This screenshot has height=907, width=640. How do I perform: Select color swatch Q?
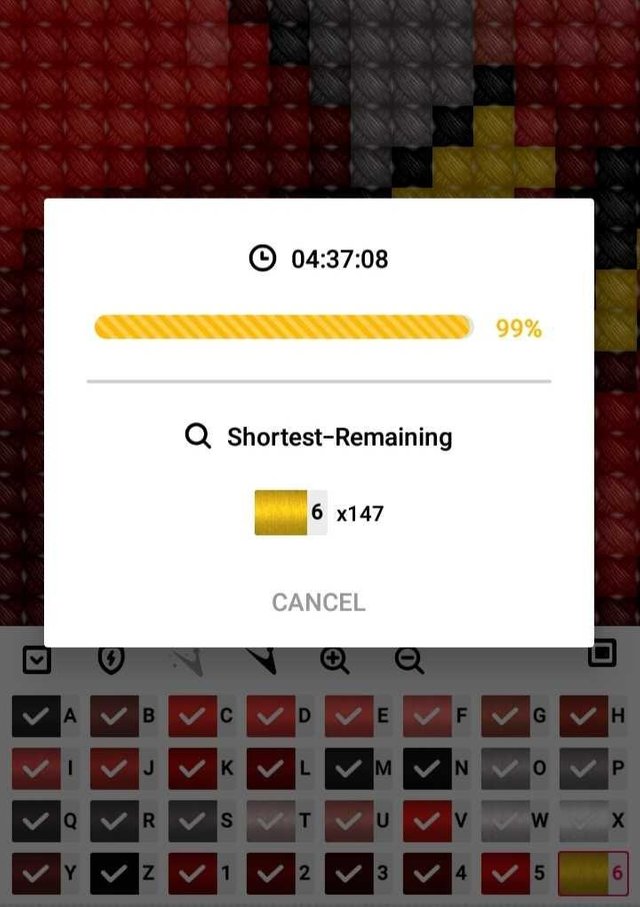[36, 821]
